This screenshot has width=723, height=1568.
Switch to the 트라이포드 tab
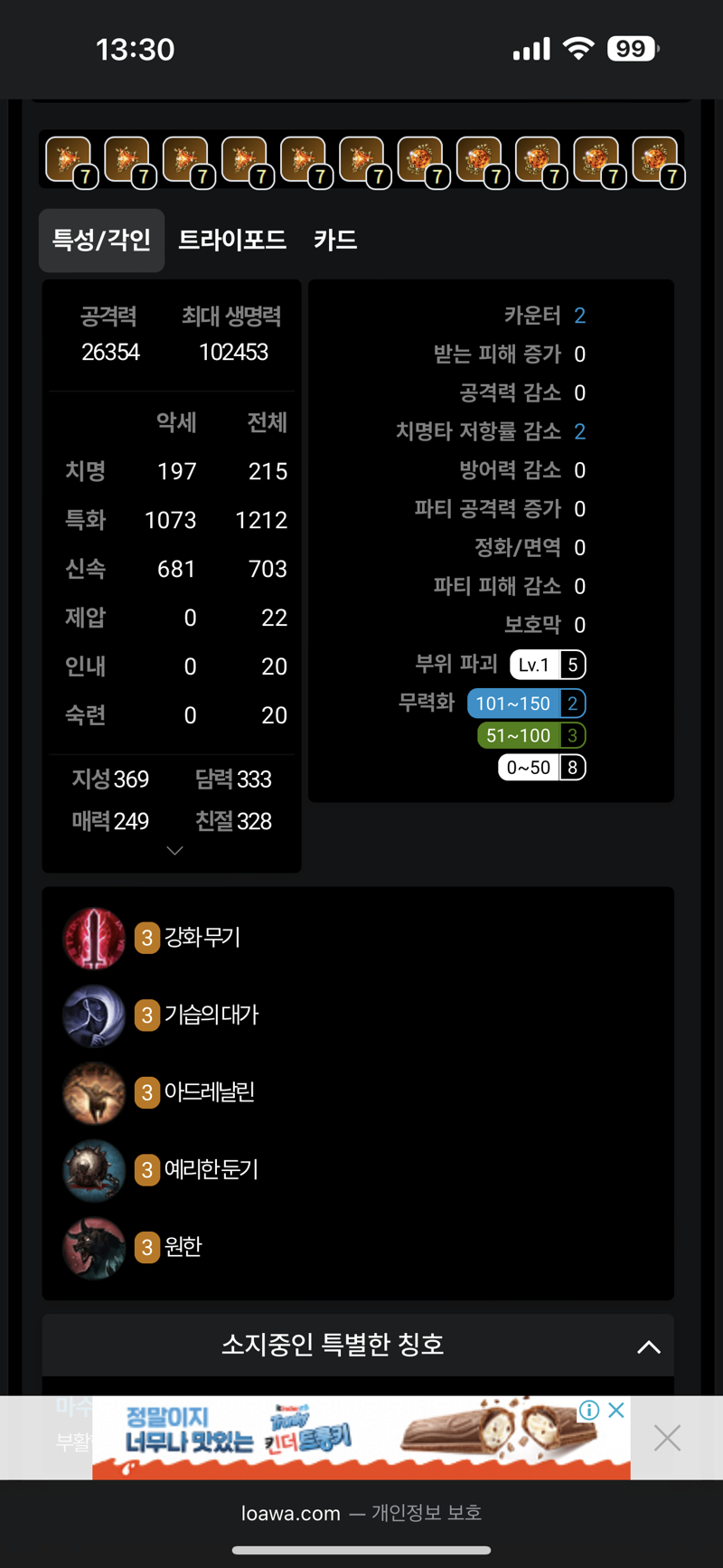(232, 240)
